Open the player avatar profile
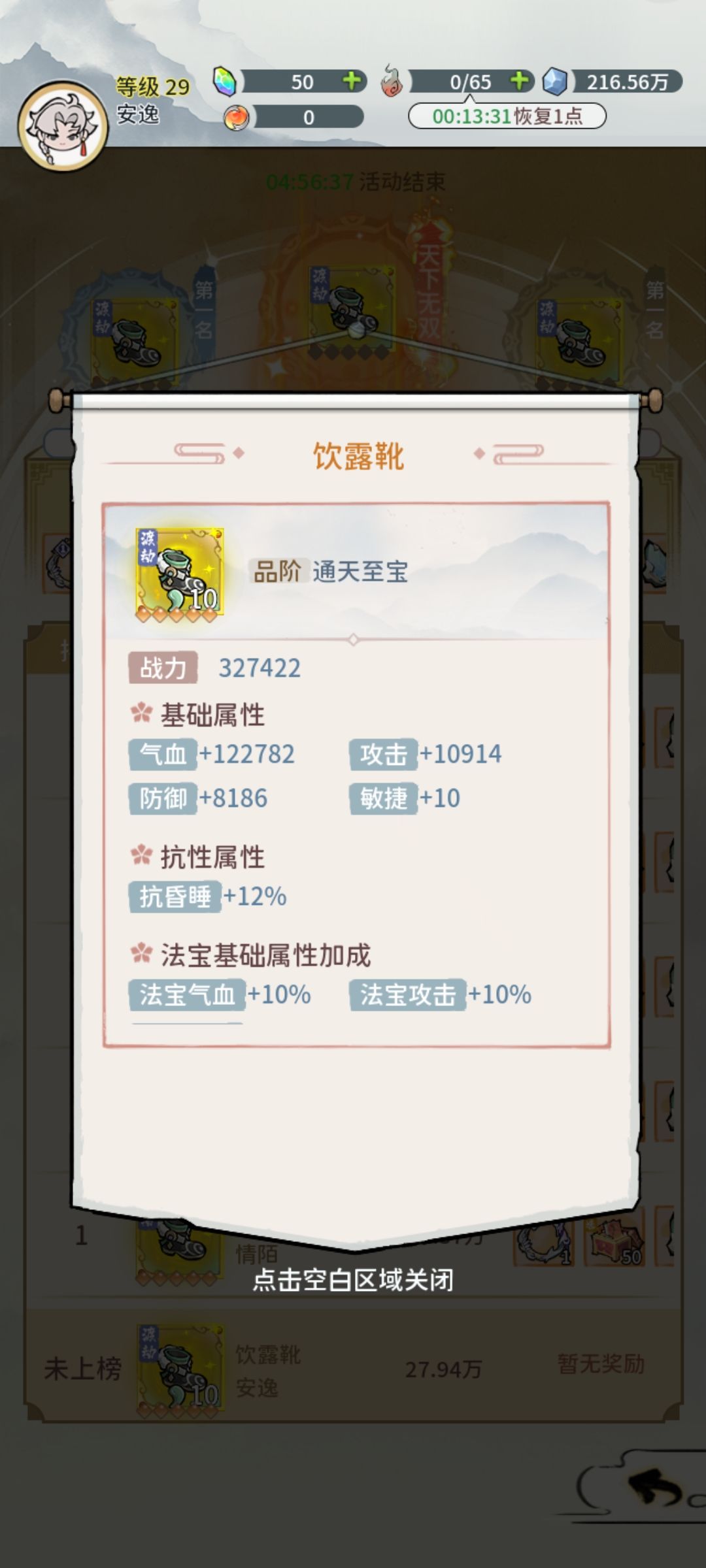 tap(63, 126)
